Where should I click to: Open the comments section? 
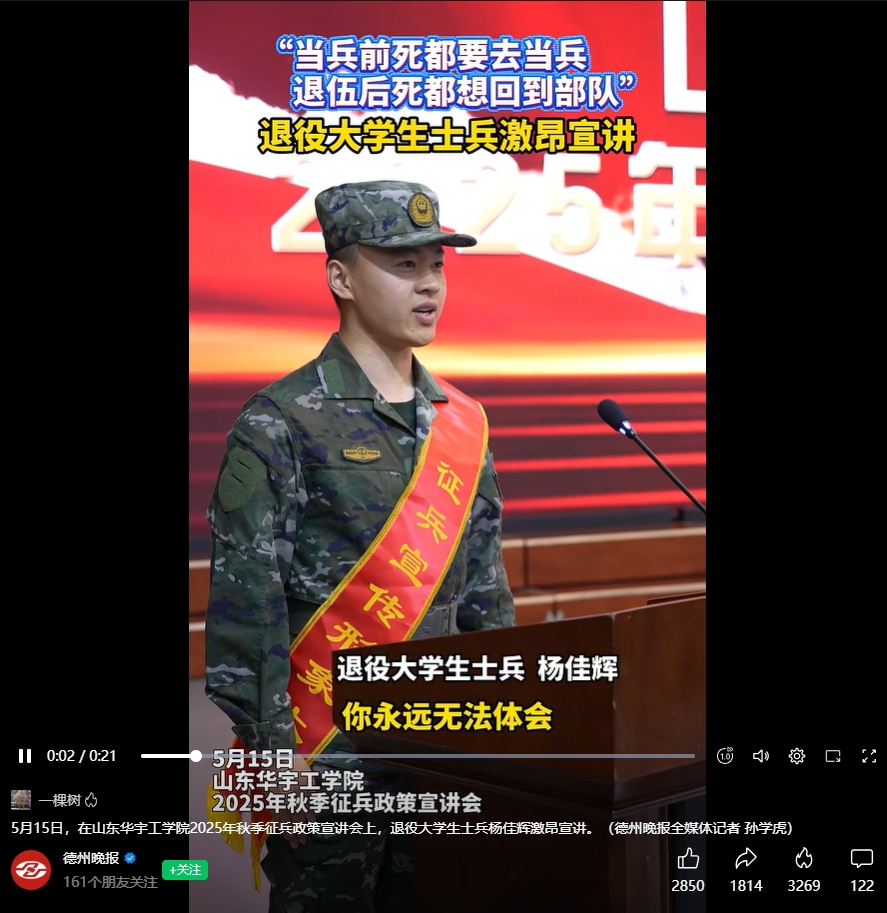pos(862,859)
